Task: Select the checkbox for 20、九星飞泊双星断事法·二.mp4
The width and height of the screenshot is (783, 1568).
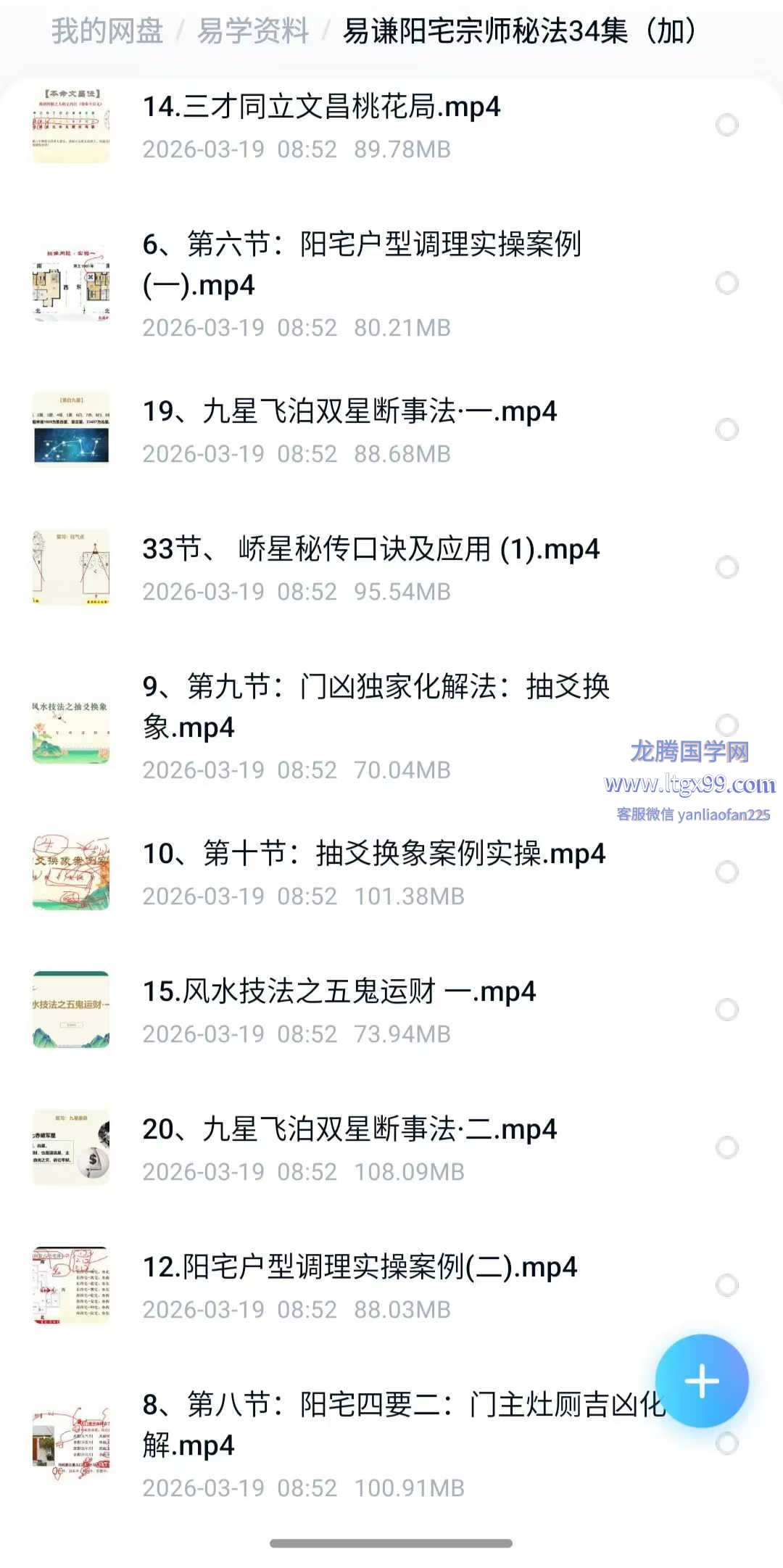Action: [x=726, y=1147]
